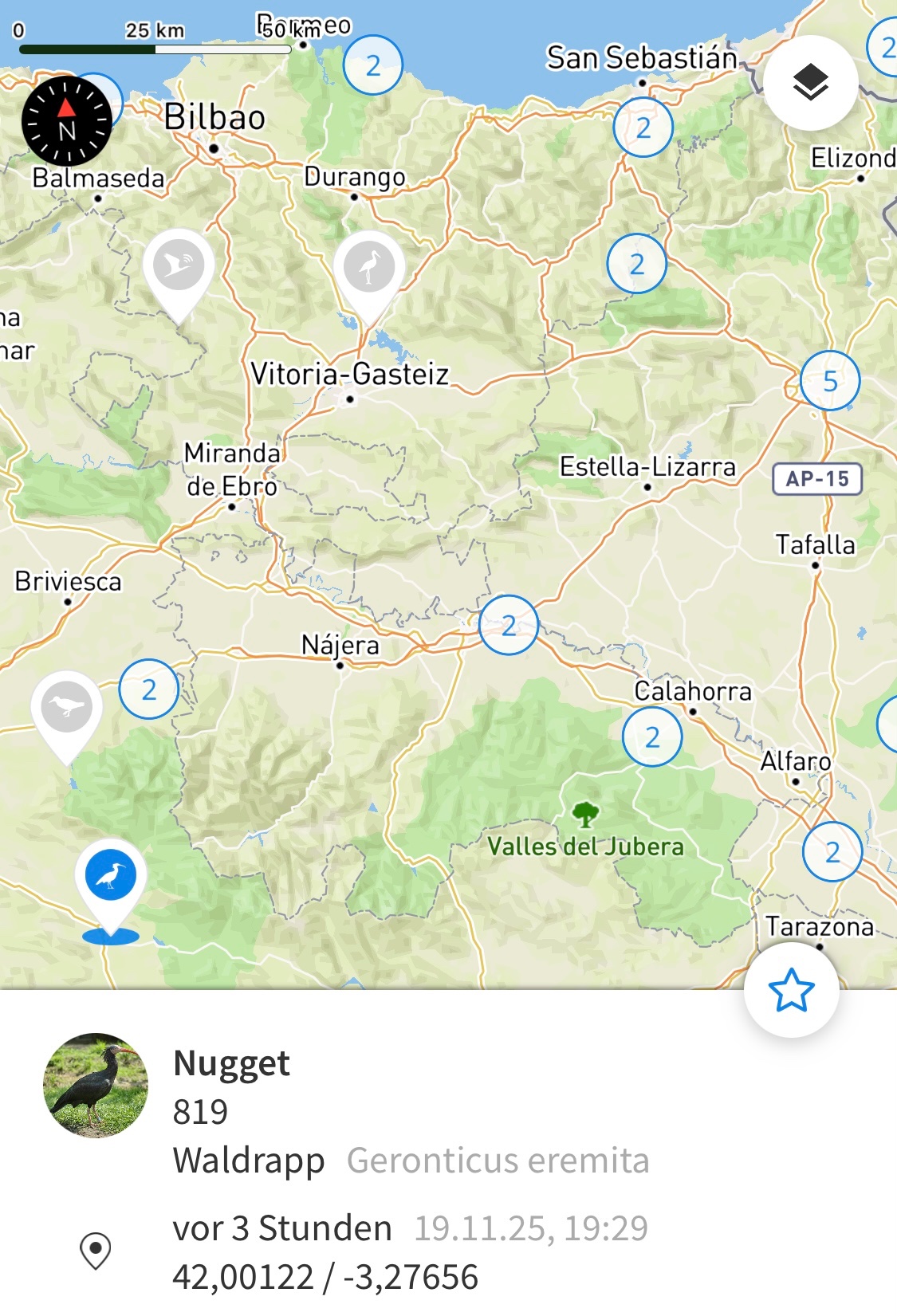Tap the compass to reset north

pyautogui.click(x=67, y=122)
